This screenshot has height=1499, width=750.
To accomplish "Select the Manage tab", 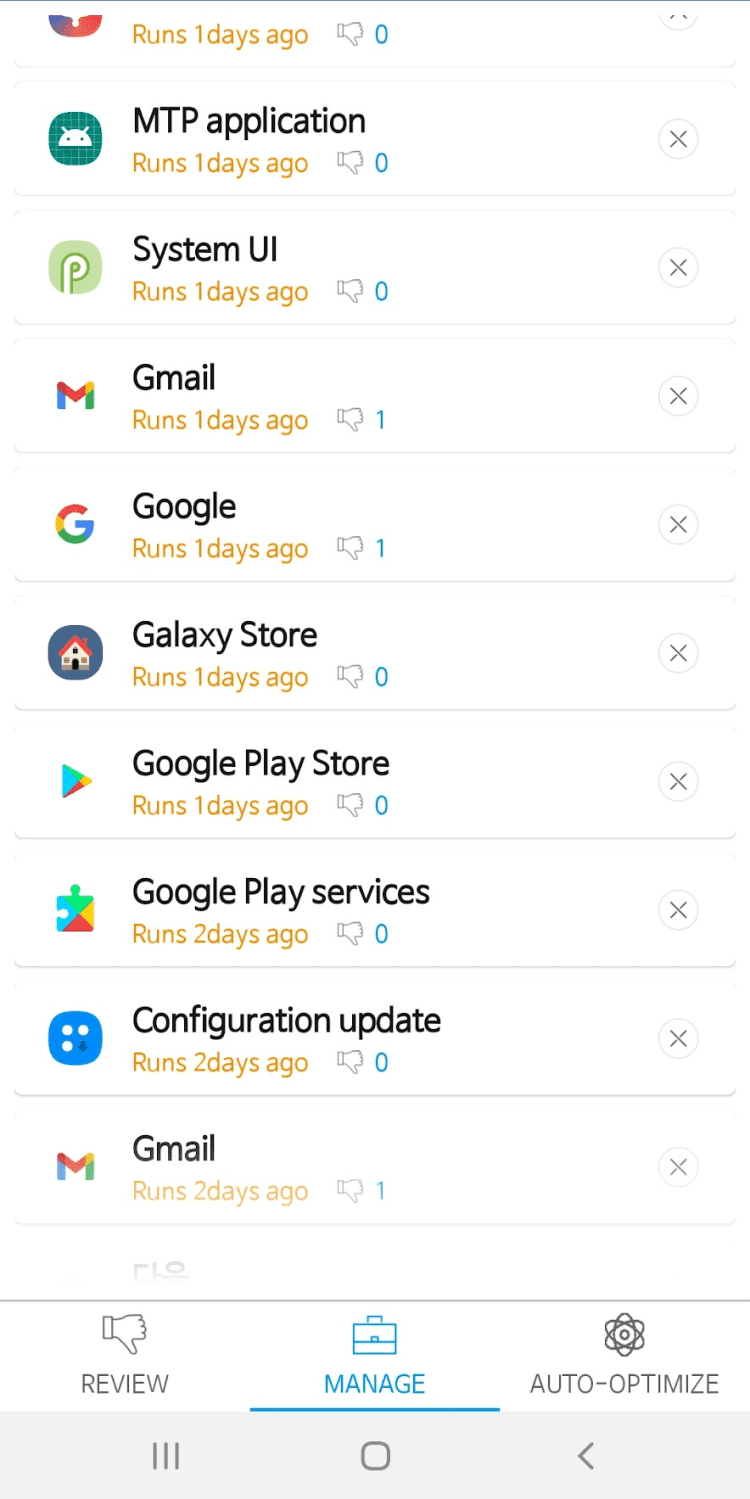I will click(375, 1355).
